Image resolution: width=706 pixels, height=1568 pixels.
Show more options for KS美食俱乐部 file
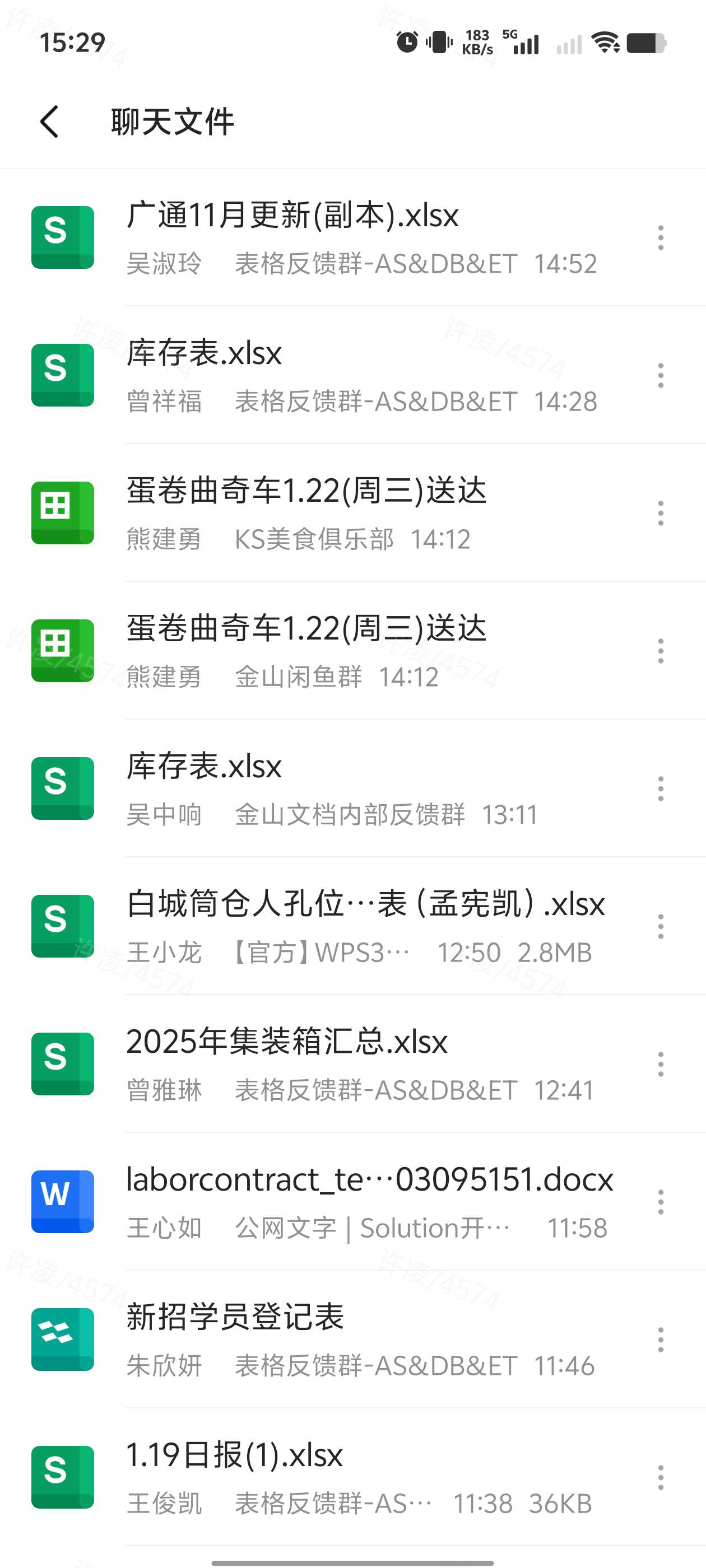[660, 512]
